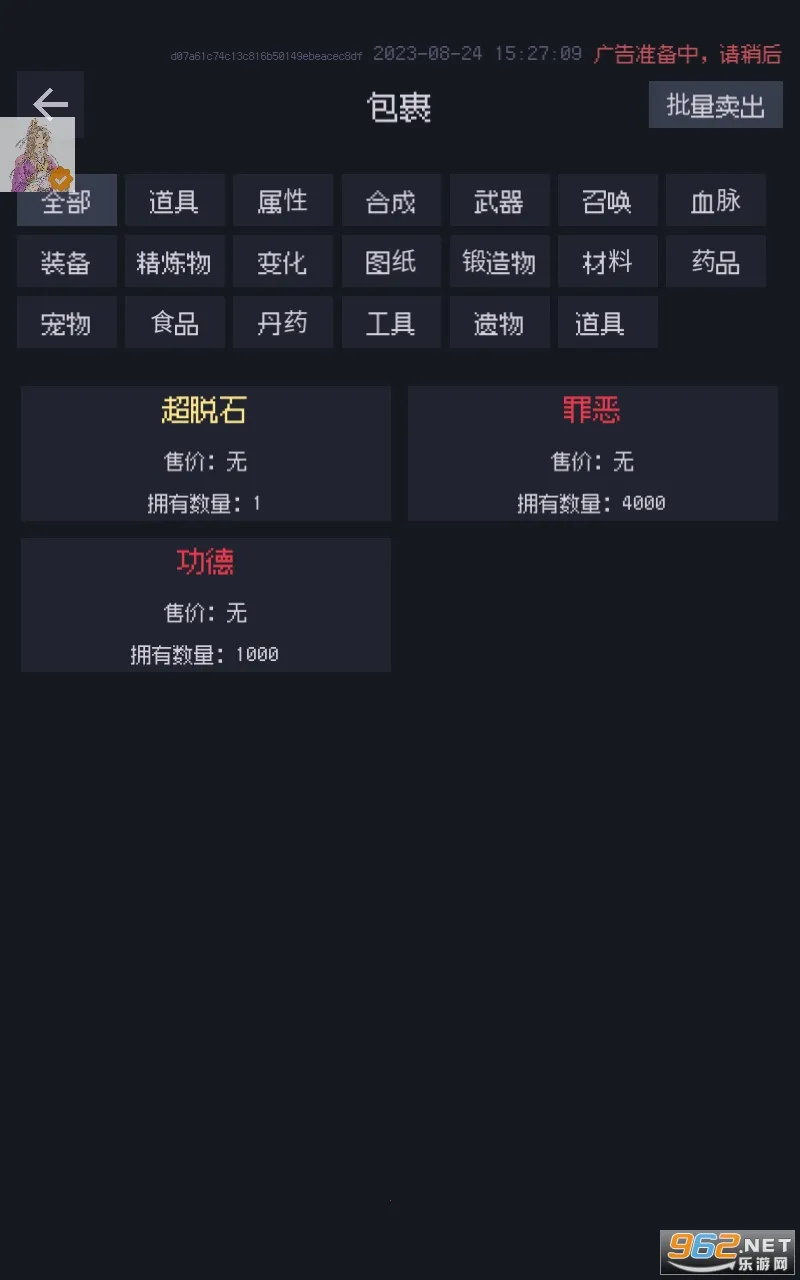Filter by 材料
Viewport: 800px width, 1280px height.
coord(607,262)
